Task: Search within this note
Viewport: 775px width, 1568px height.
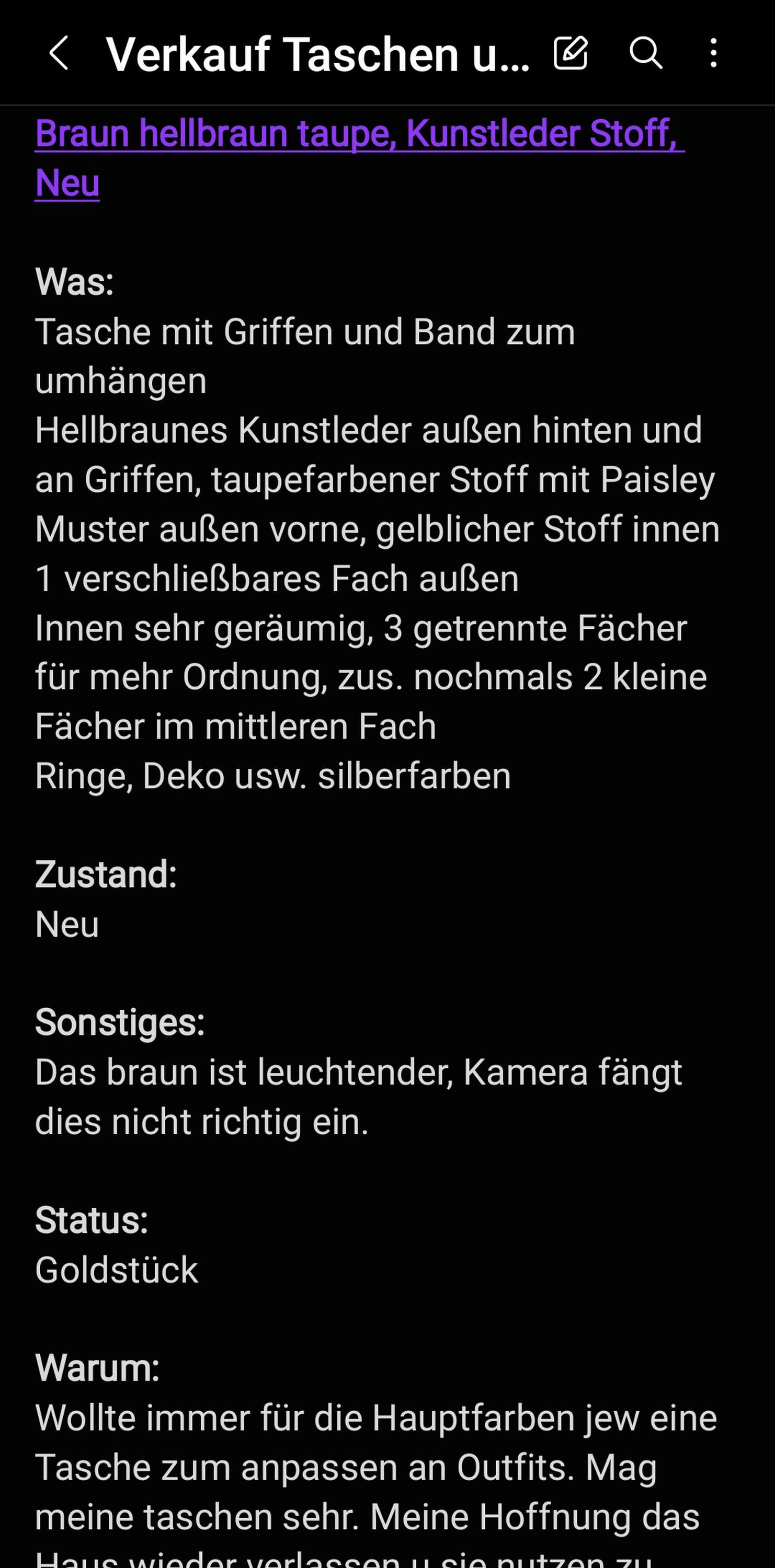Action: pyautogui.click(x=645, y=53)
